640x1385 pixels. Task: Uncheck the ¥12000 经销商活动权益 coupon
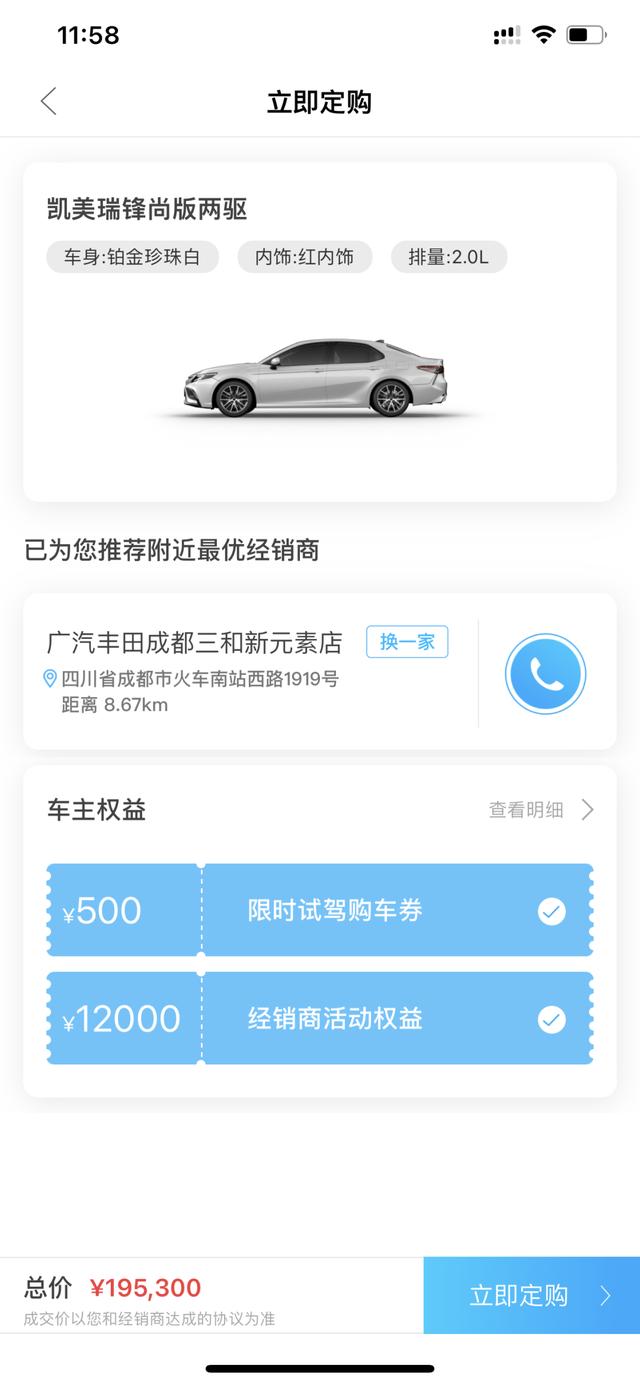(x=552, y=1019)
